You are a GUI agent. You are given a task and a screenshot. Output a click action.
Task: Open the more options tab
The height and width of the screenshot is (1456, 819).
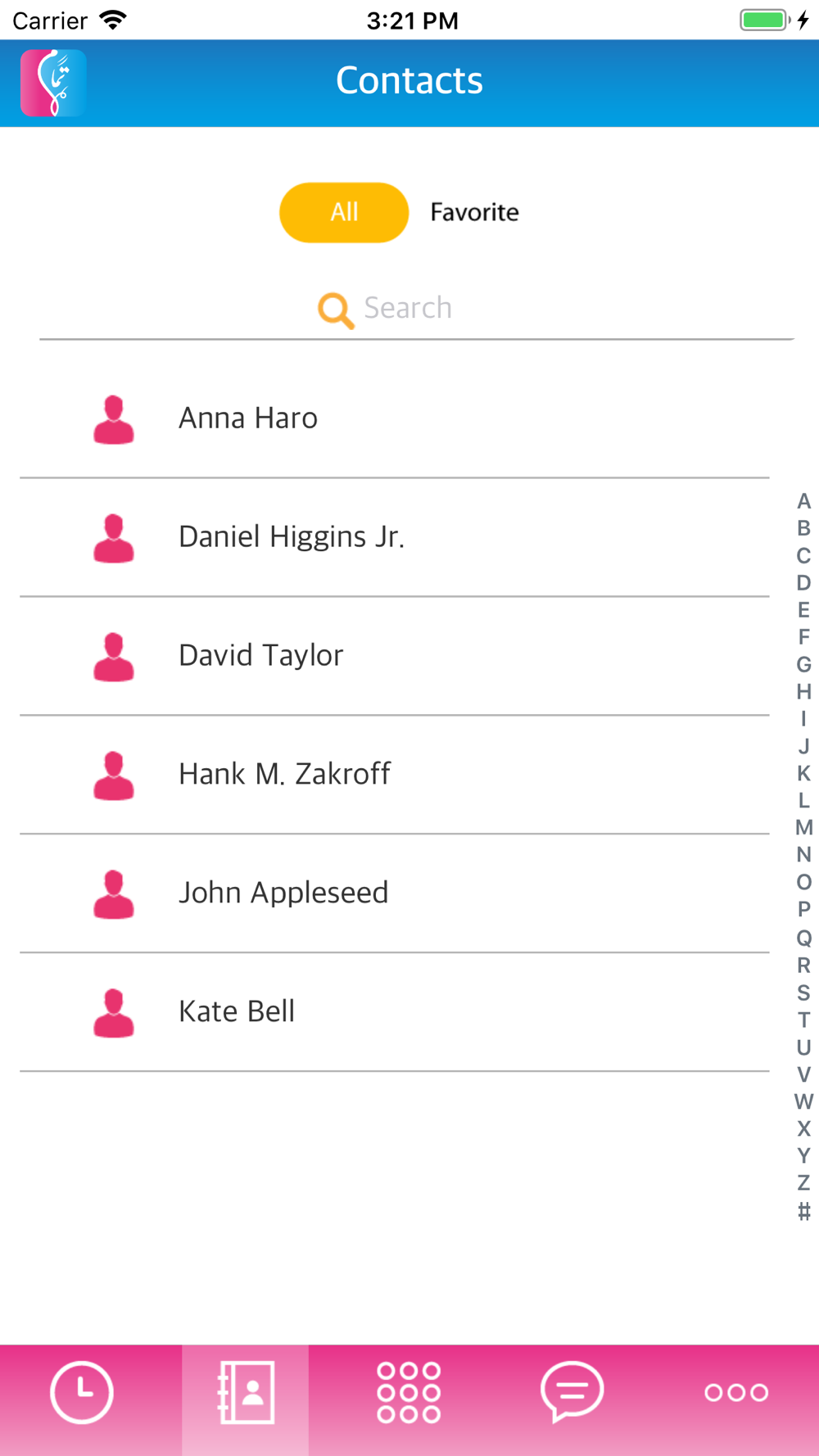736,1393
